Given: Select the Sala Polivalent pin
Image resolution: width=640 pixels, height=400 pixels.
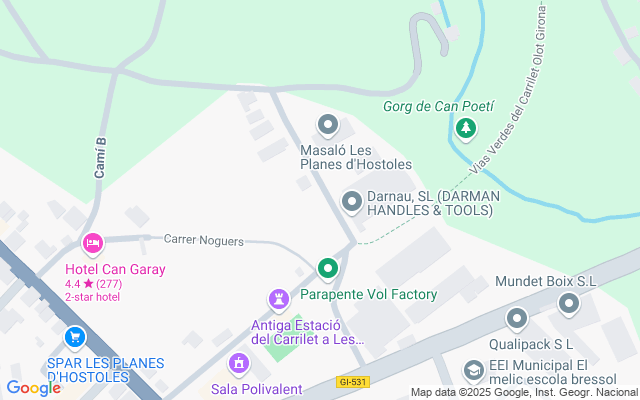Looking at the screenshot, I should [x=238, y=363].
